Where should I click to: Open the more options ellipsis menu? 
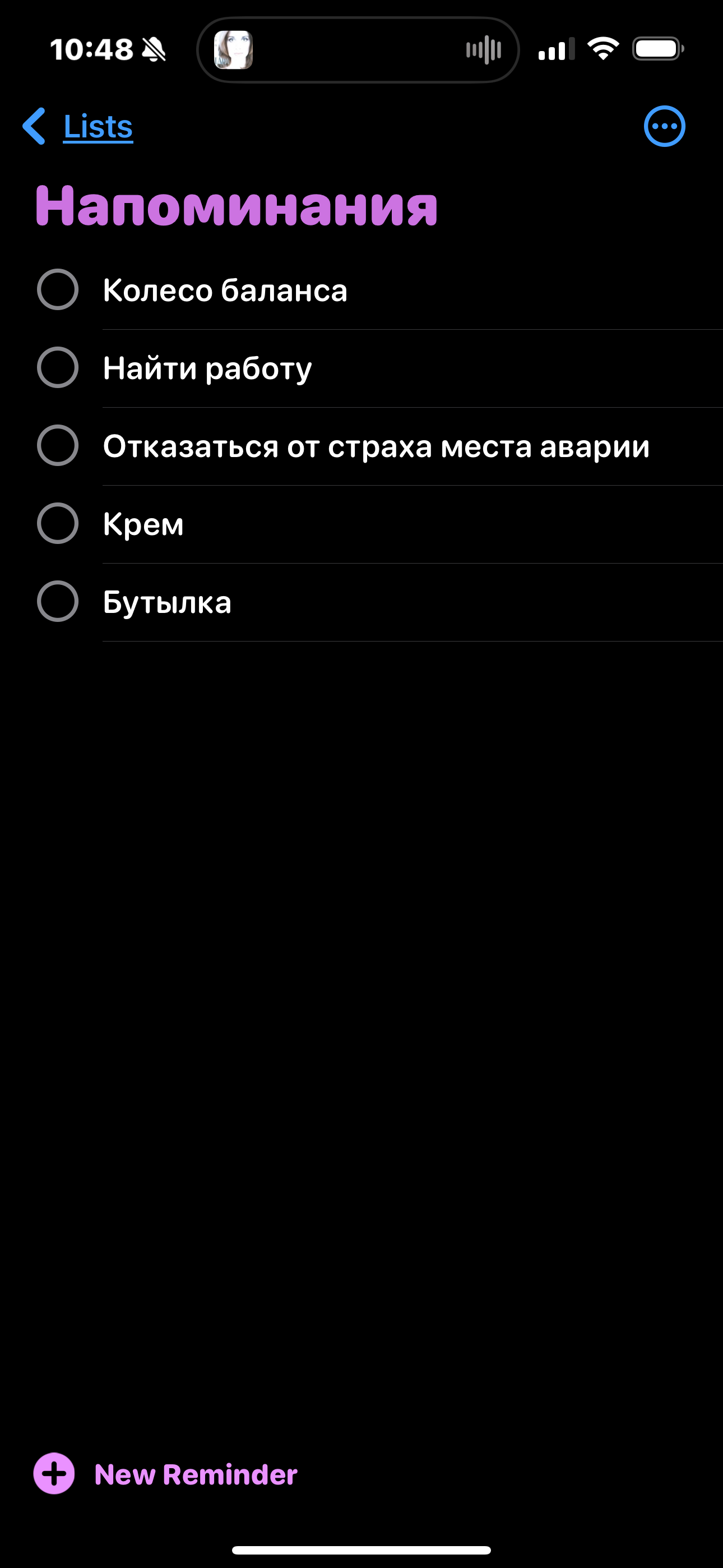click(664, 127)
